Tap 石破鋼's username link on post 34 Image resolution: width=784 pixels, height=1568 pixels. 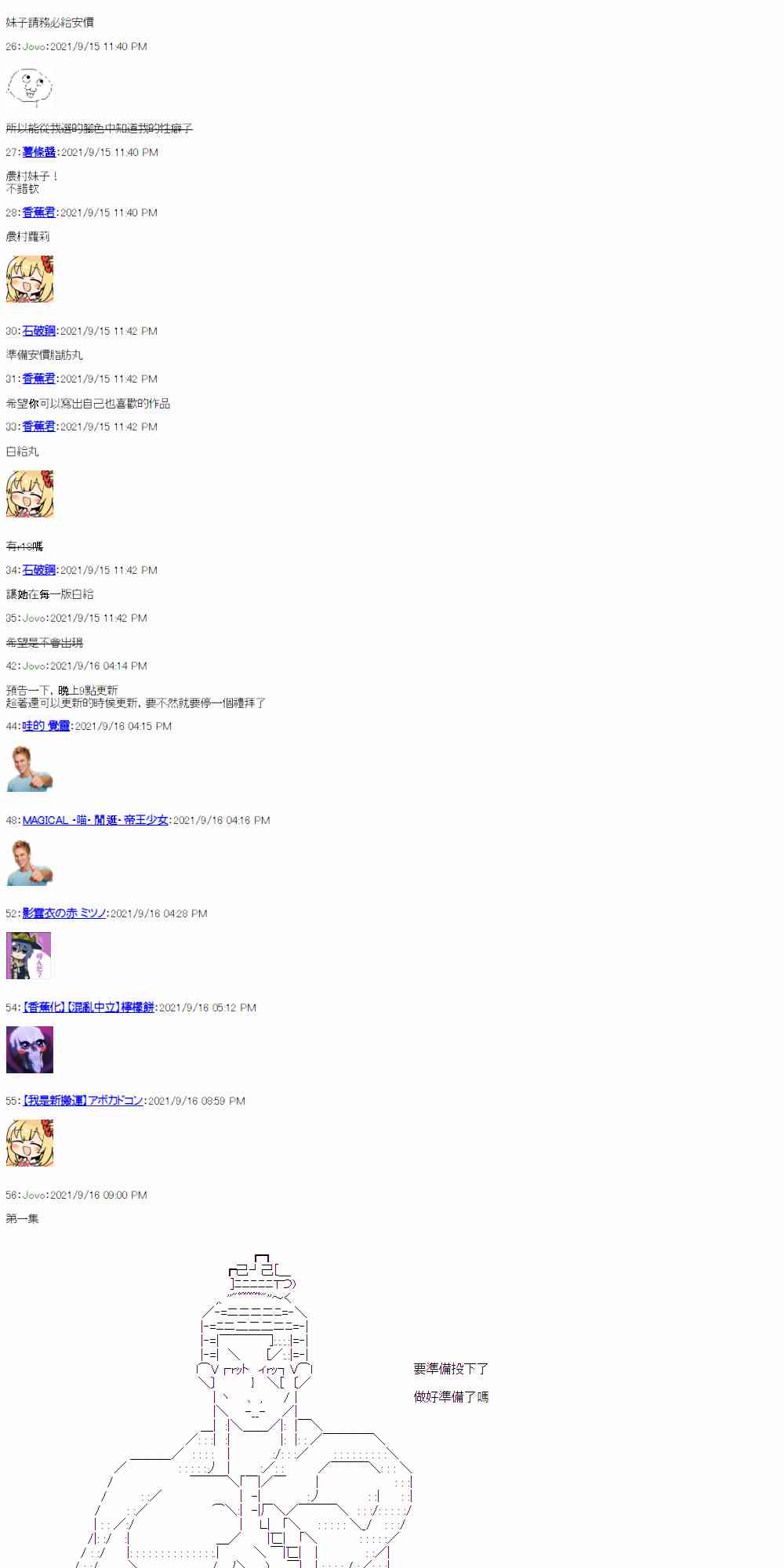coord(39,570)
